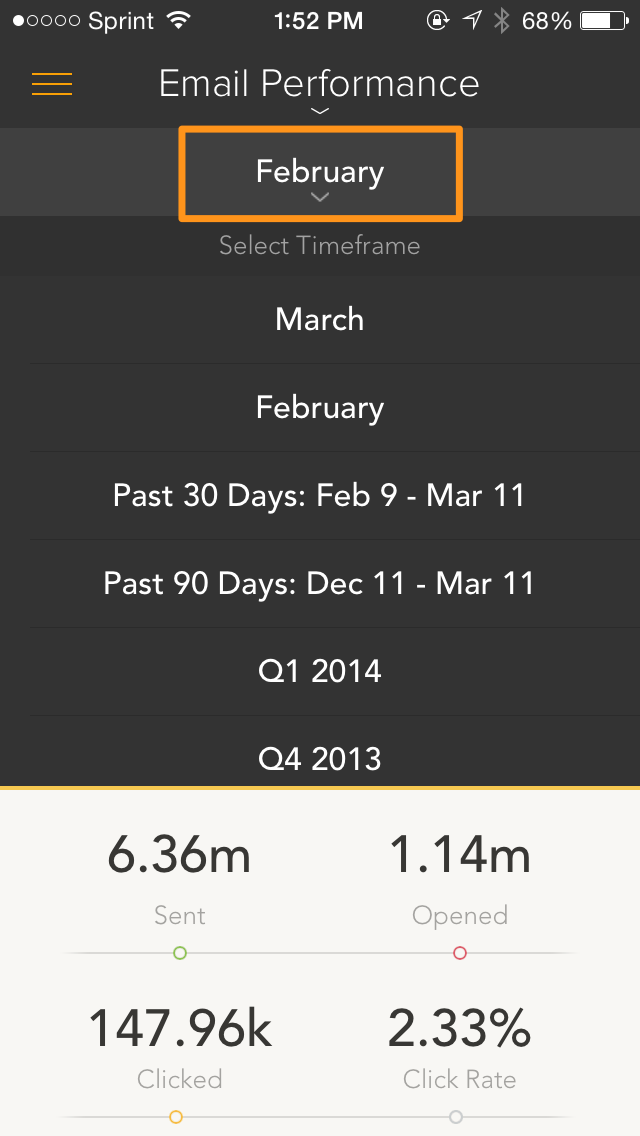Open the hamburger navigation menu
The height and width of the screenshot is (1136, 640).
click(52, 84)
